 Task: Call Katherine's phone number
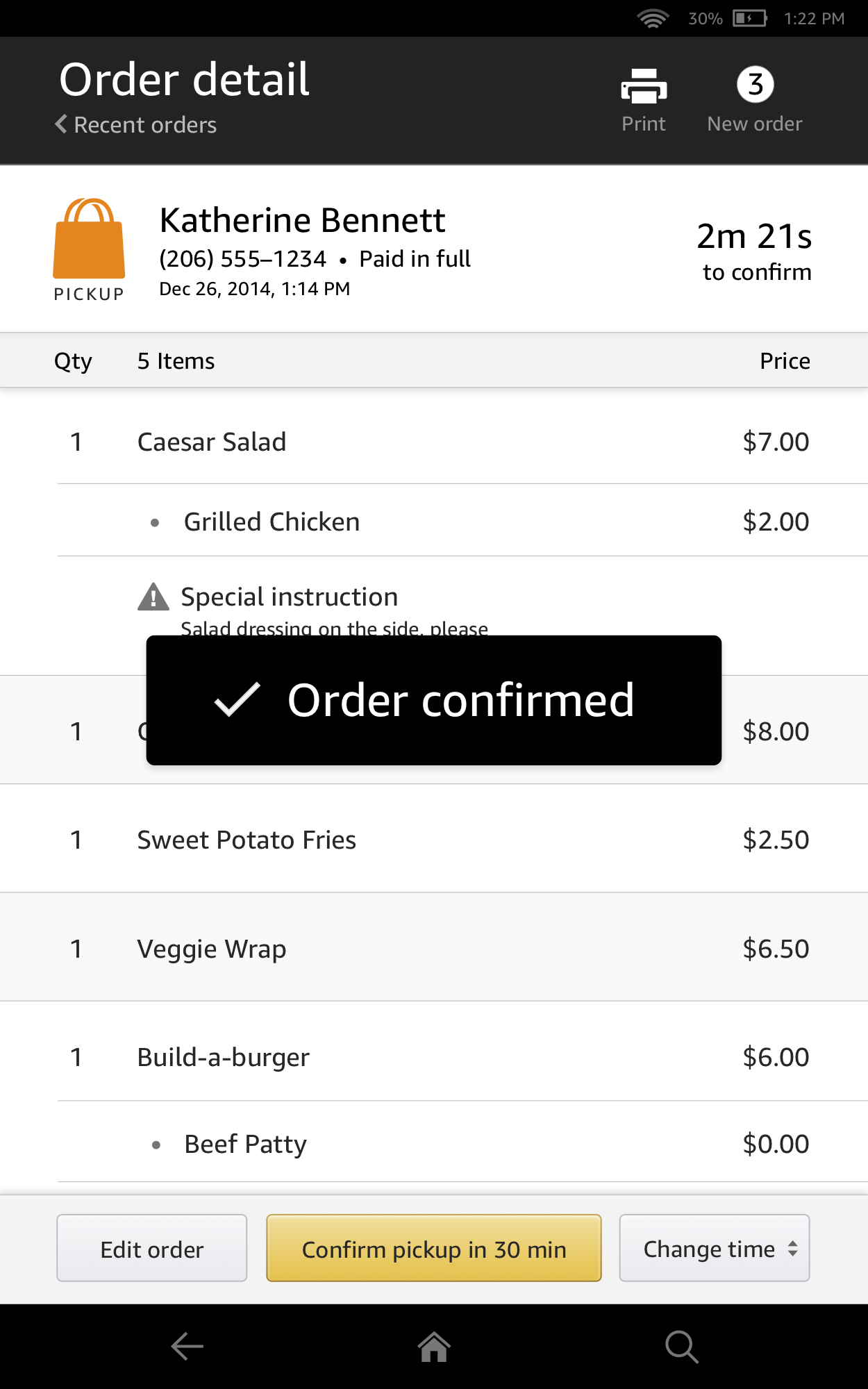coord(241,258)
